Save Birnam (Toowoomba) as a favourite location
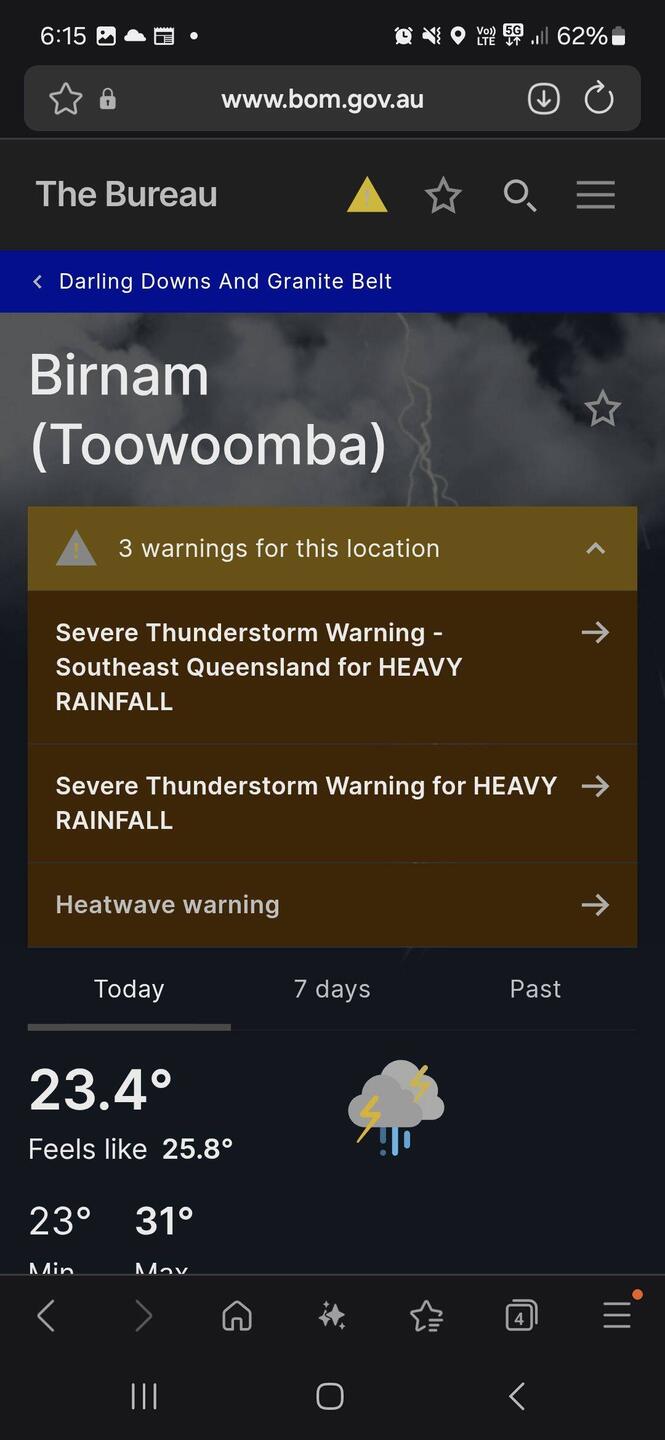 pyautogui.click(x=602, y=409)
